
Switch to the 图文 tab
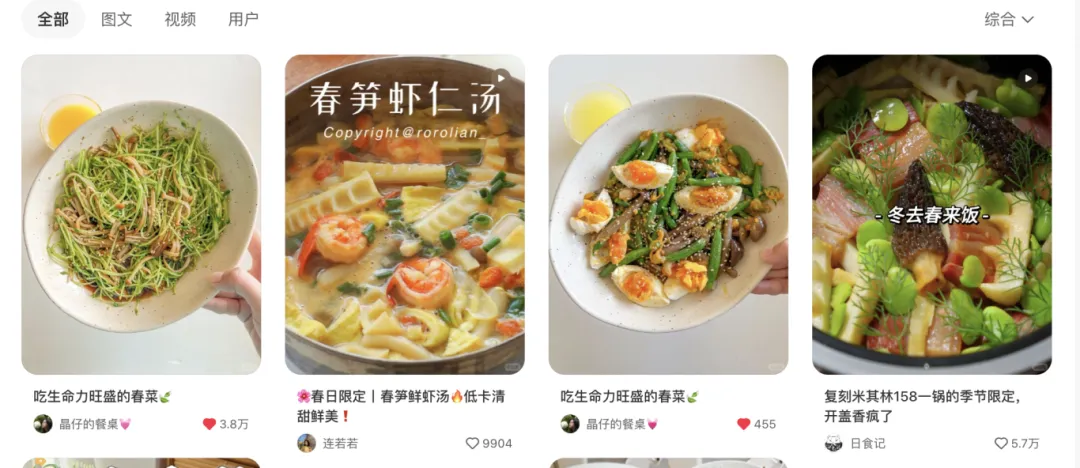pyautogui.click(x=117, y=19)
